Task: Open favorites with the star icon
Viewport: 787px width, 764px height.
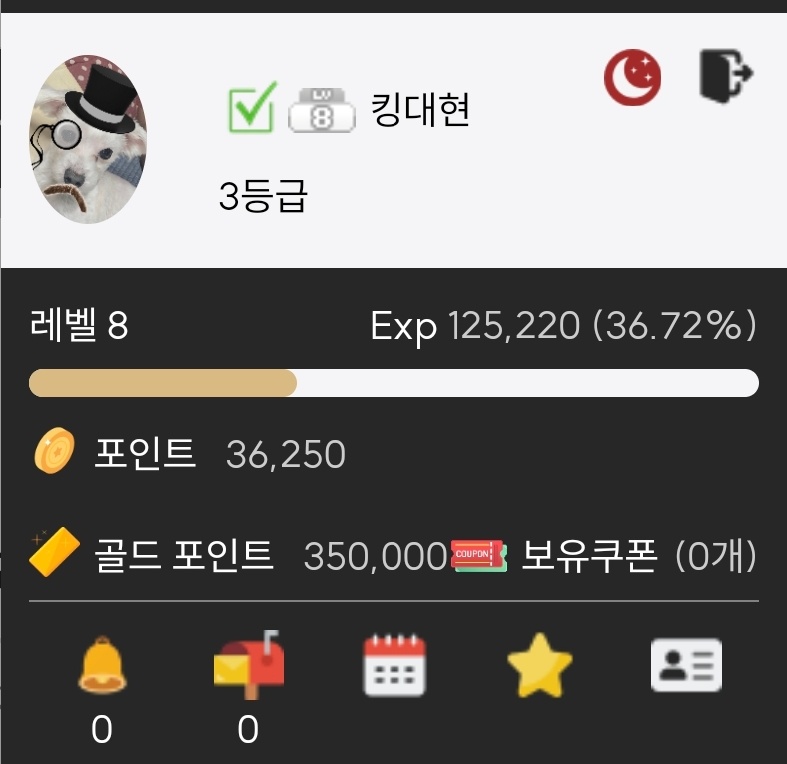Action: pos(540,666)
